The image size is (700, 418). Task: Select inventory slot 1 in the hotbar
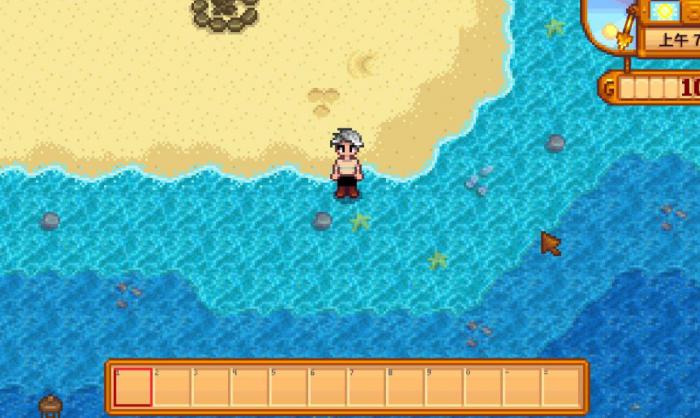133,387
